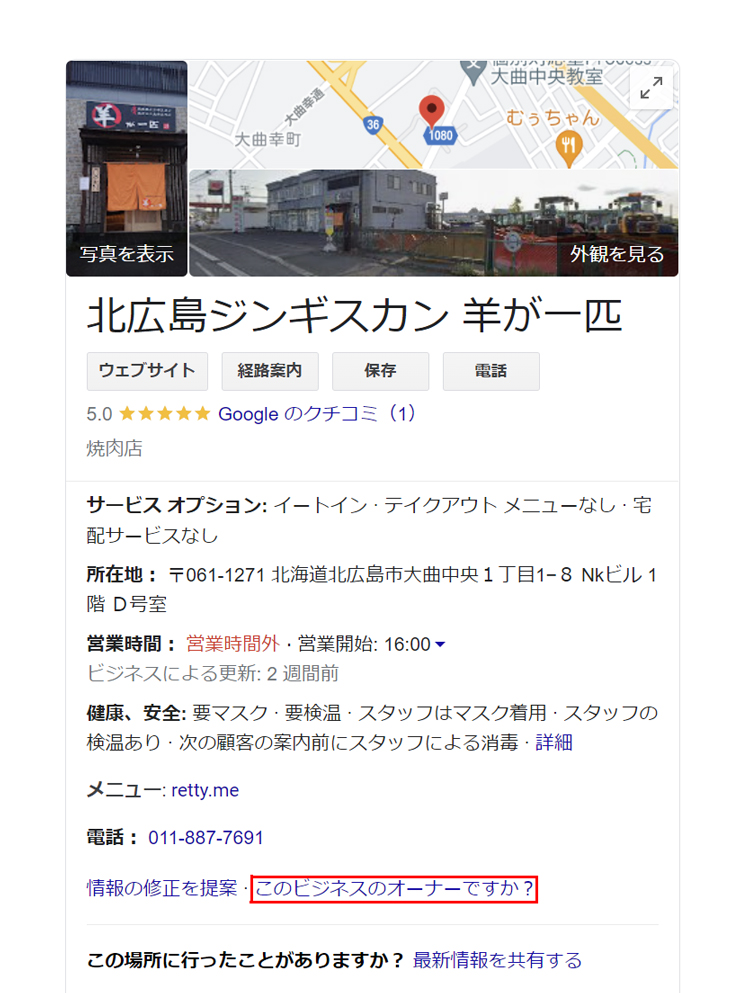740x993 pixels.
Task: Call the restaurant via 電話 button
Action: click(x=491, y=371)
